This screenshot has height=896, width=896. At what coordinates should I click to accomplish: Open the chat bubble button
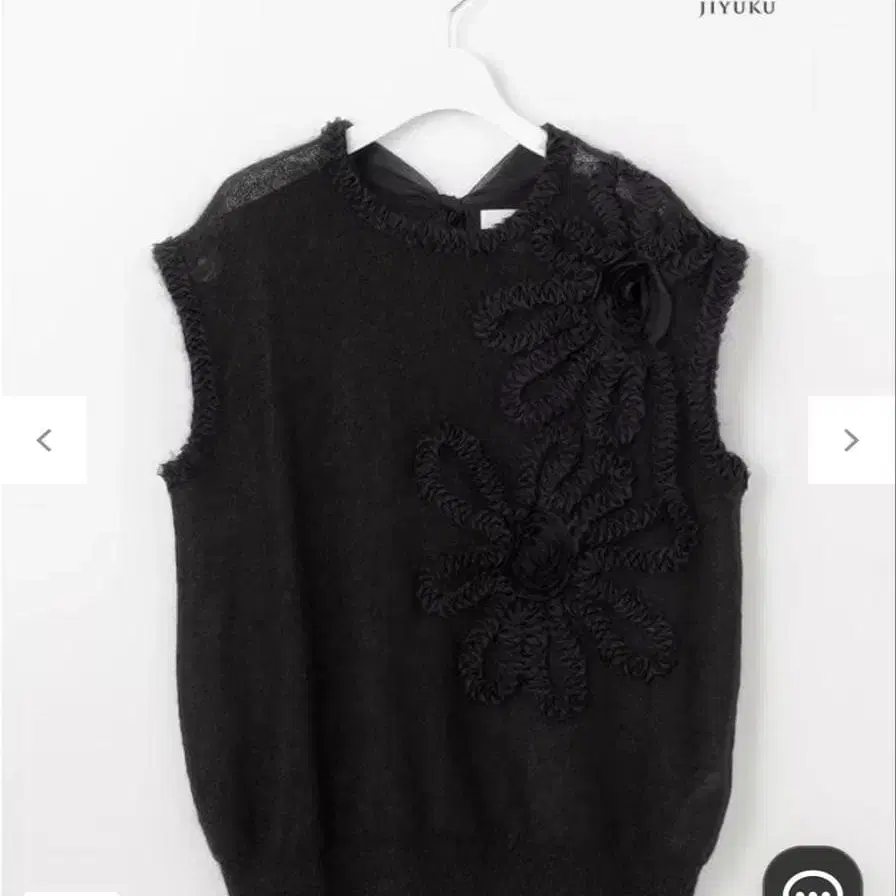812,878
